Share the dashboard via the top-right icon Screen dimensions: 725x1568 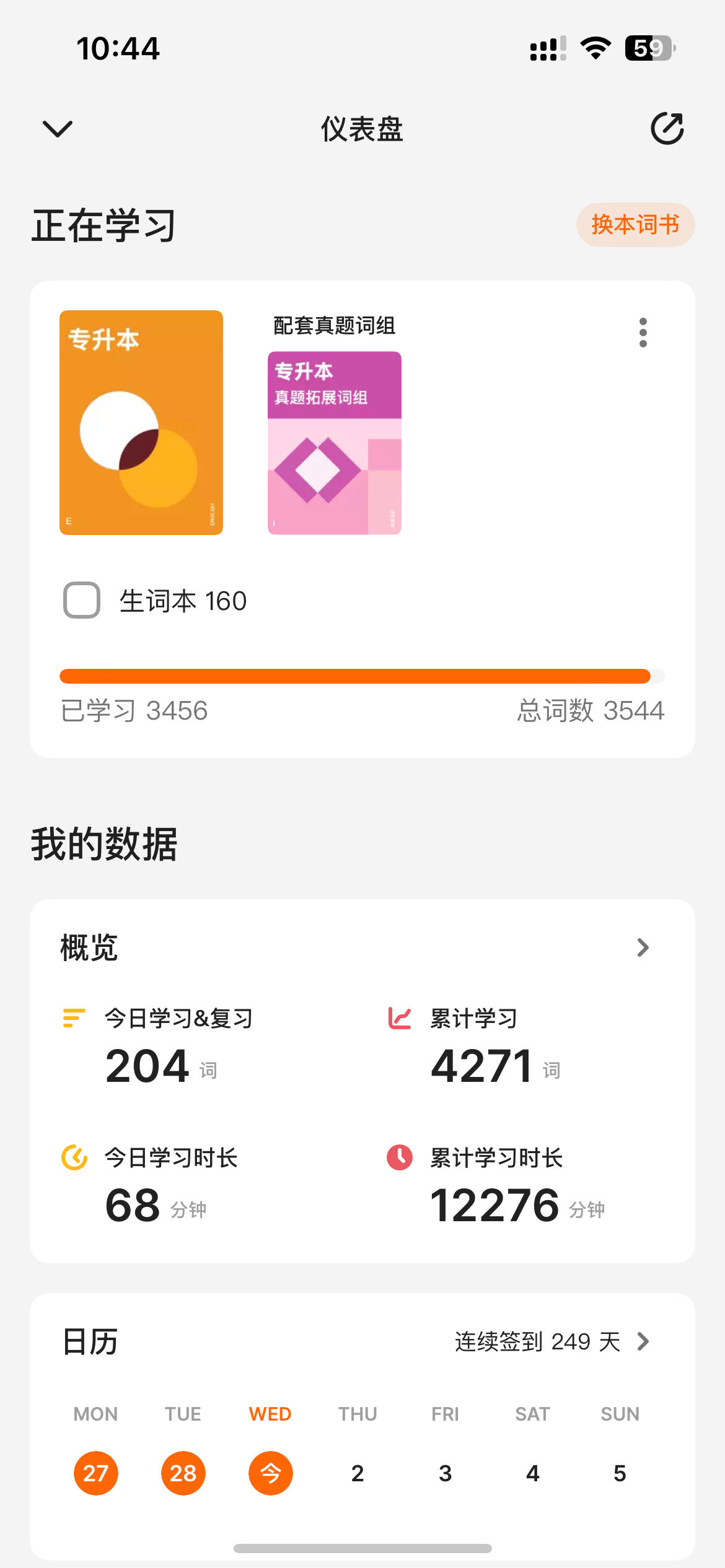coord(667,129)
